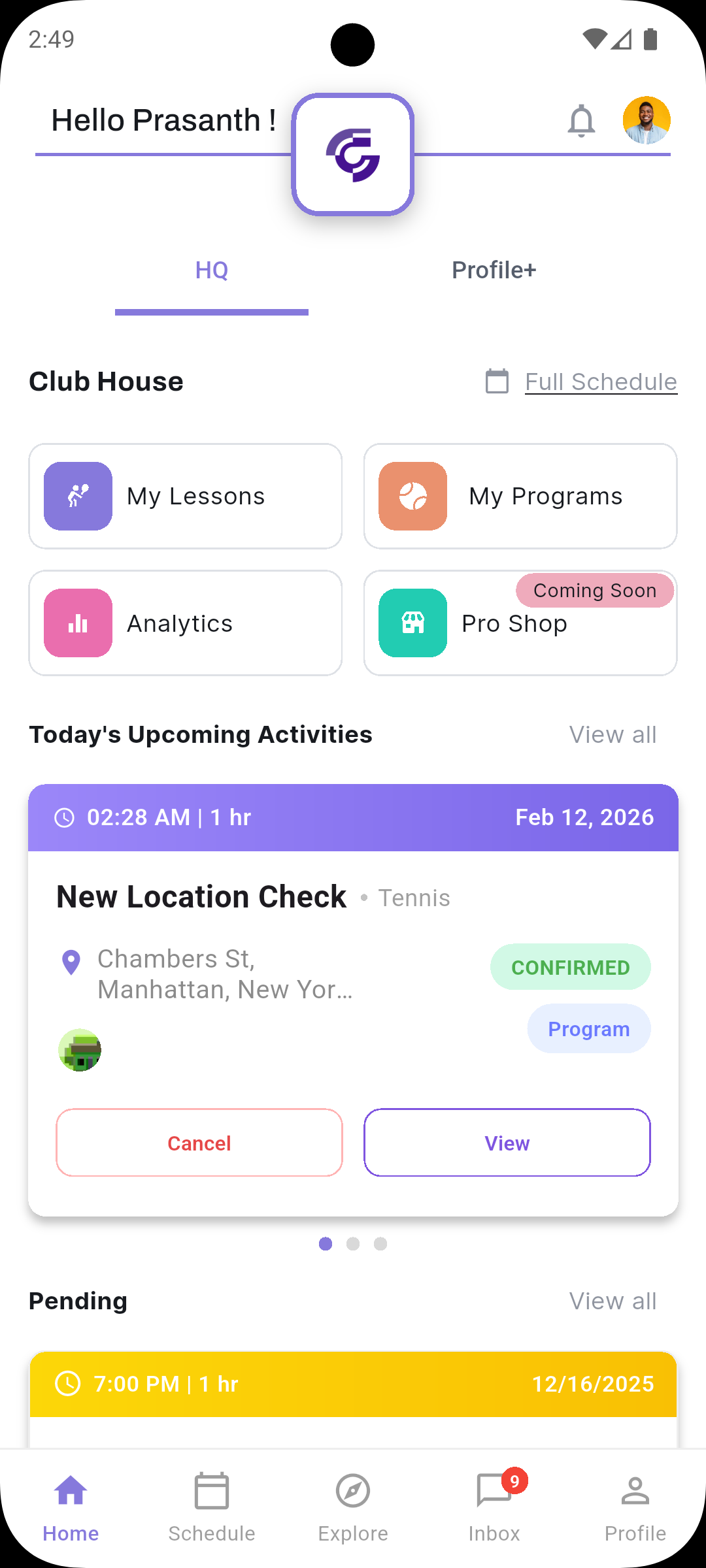Click the tennis ball icon on My Programs
This screenshot has height=1568, width=706.
[412, 496]
